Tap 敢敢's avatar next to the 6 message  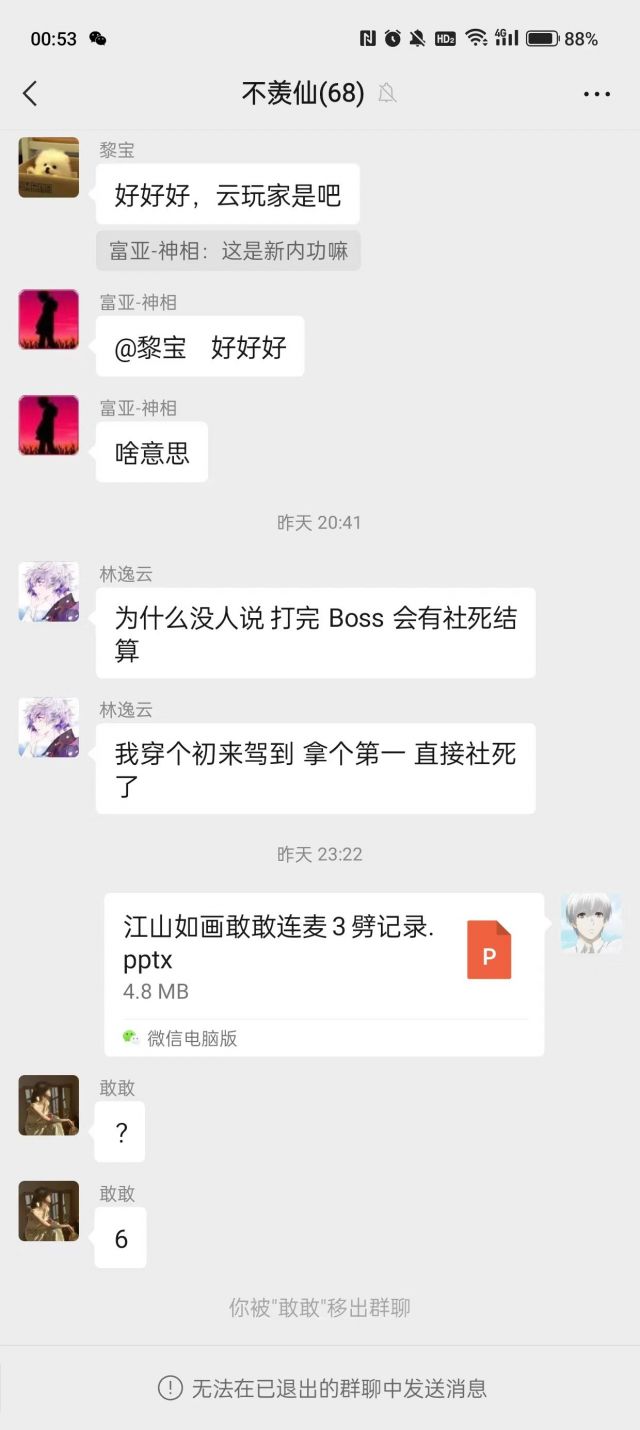49,1211
